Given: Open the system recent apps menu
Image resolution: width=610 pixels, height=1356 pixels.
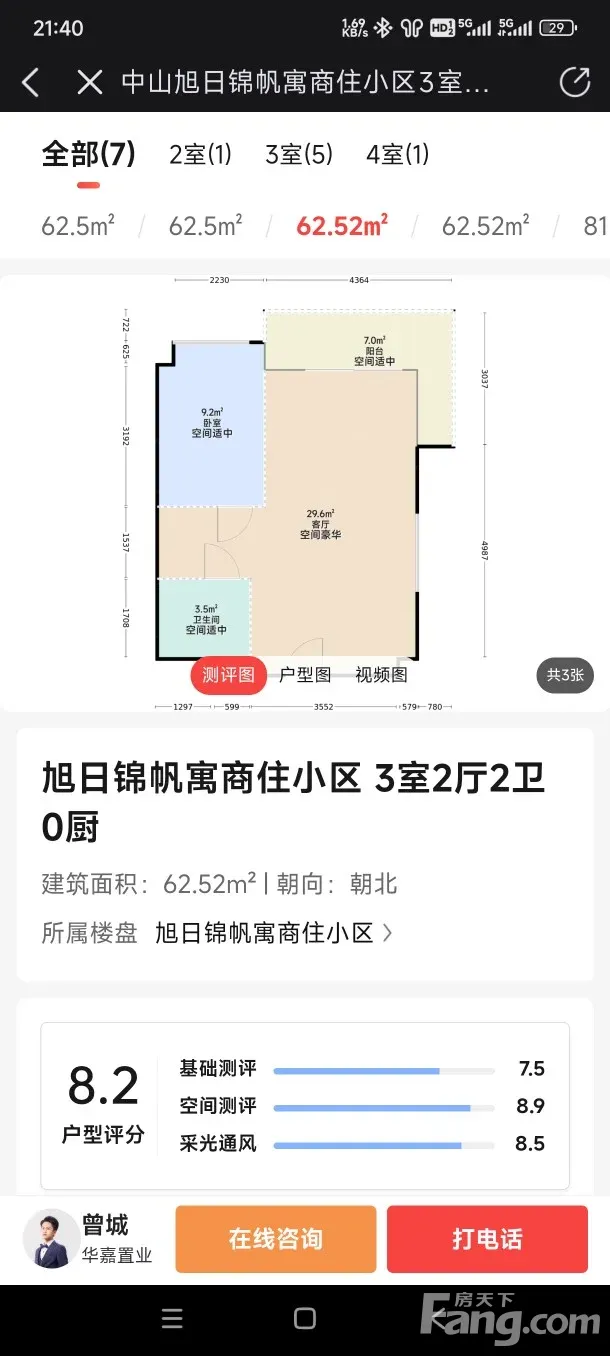Looking at the screenshot, I should click(172, 1319).
